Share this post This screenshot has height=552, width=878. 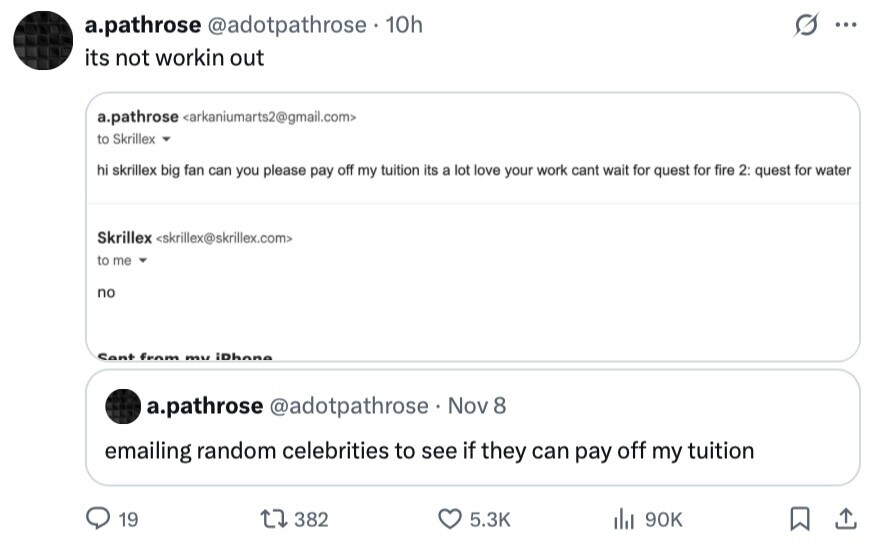coord(844,518)
